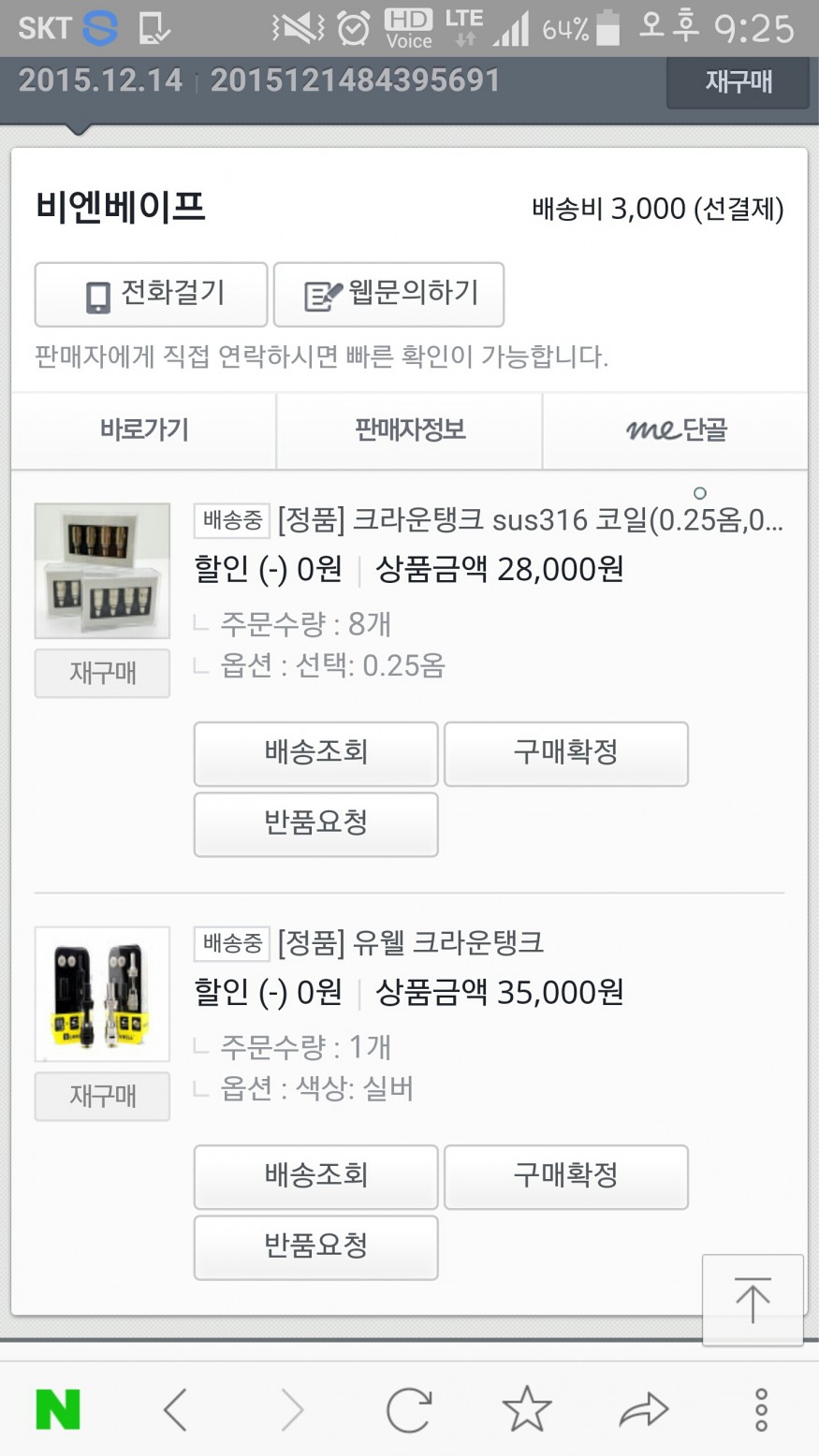View 판매자정보 seller information

409,430
